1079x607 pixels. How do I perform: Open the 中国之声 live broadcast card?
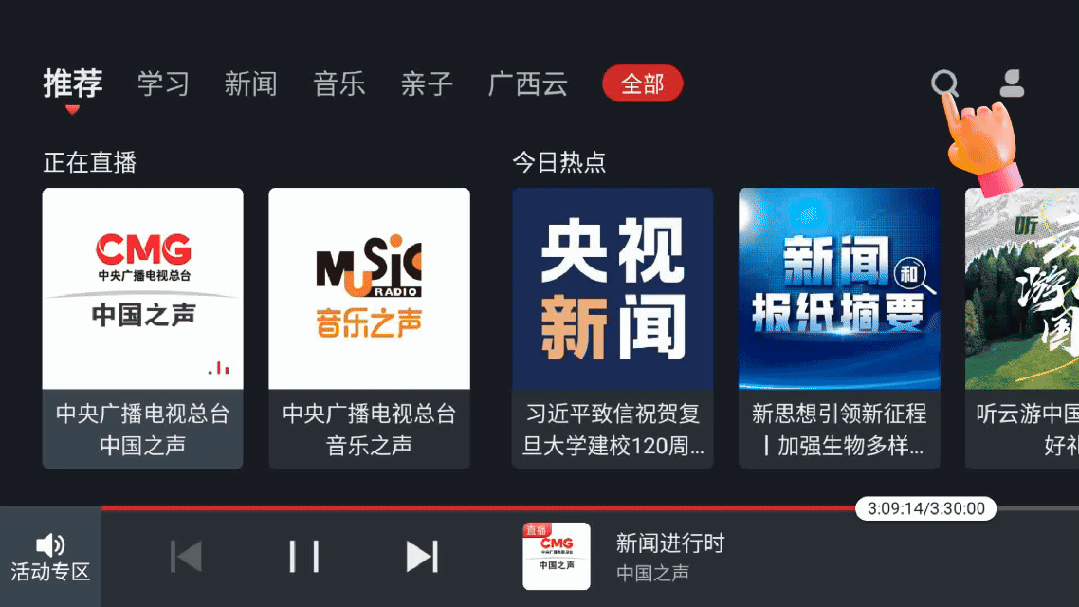143,328
